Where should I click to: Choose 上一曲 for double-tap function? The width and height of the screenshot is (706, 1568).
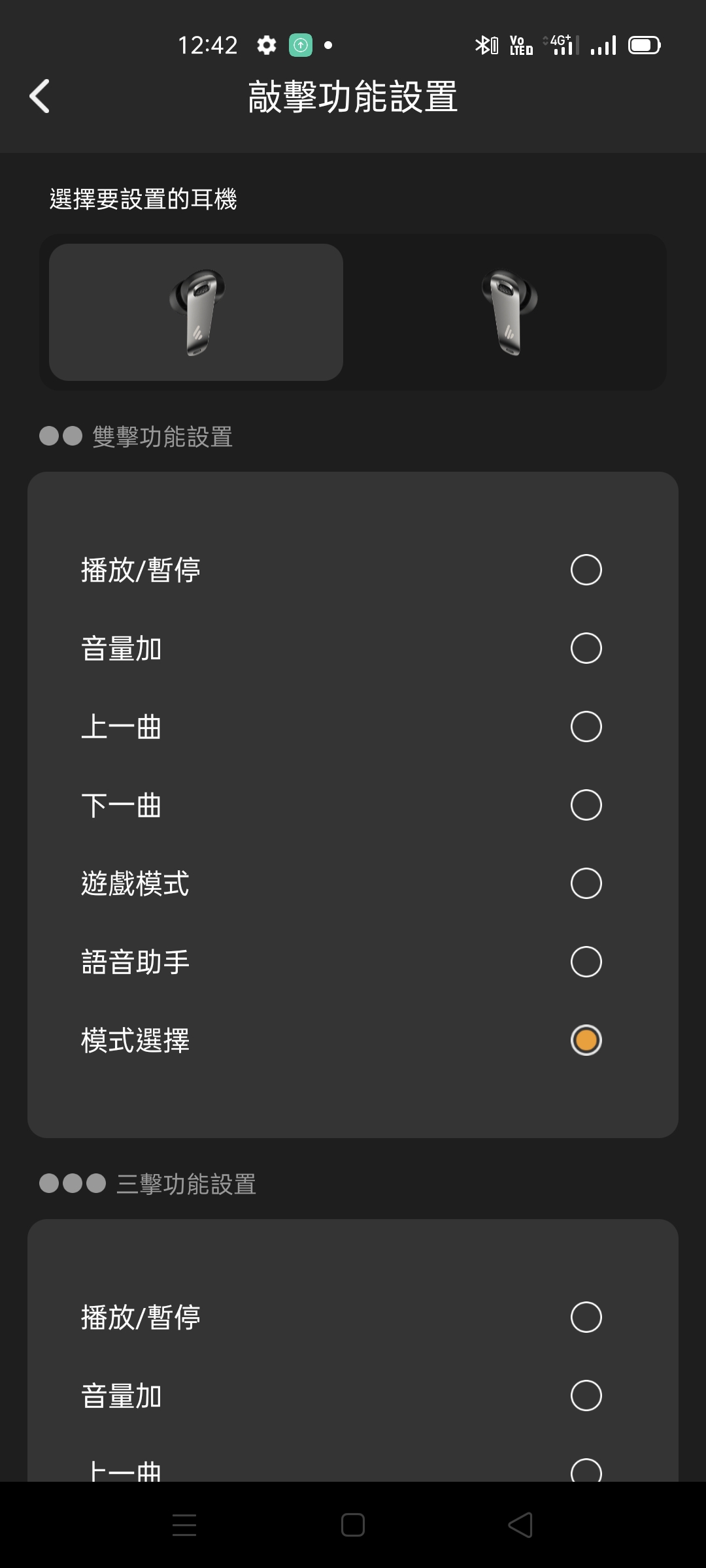pos(353,727)
